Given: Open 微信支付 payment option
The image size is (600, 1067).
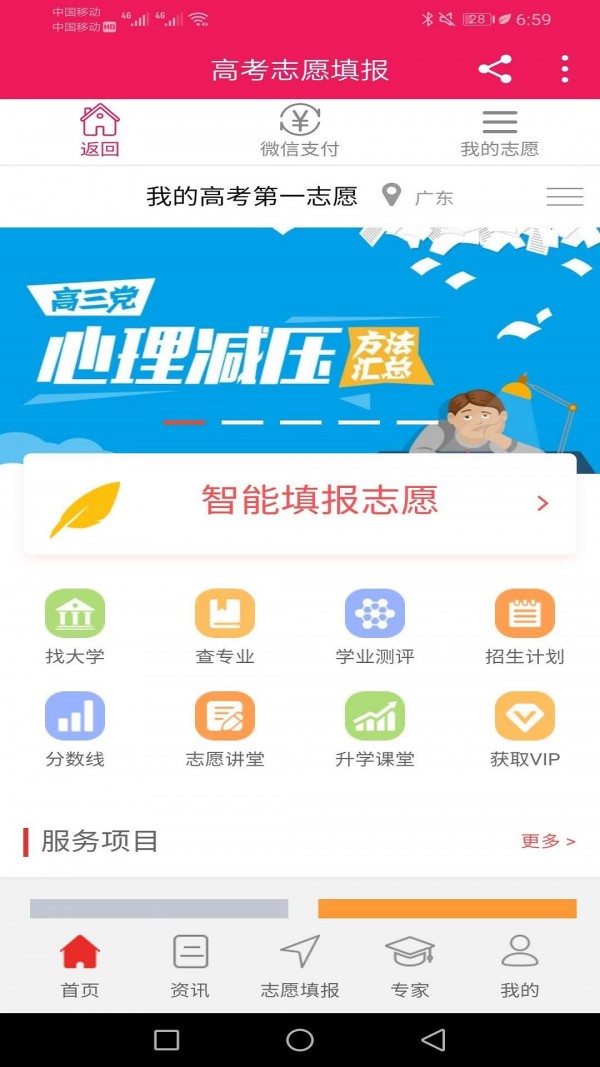Looking at the screenshot, I should coord(300,131).
